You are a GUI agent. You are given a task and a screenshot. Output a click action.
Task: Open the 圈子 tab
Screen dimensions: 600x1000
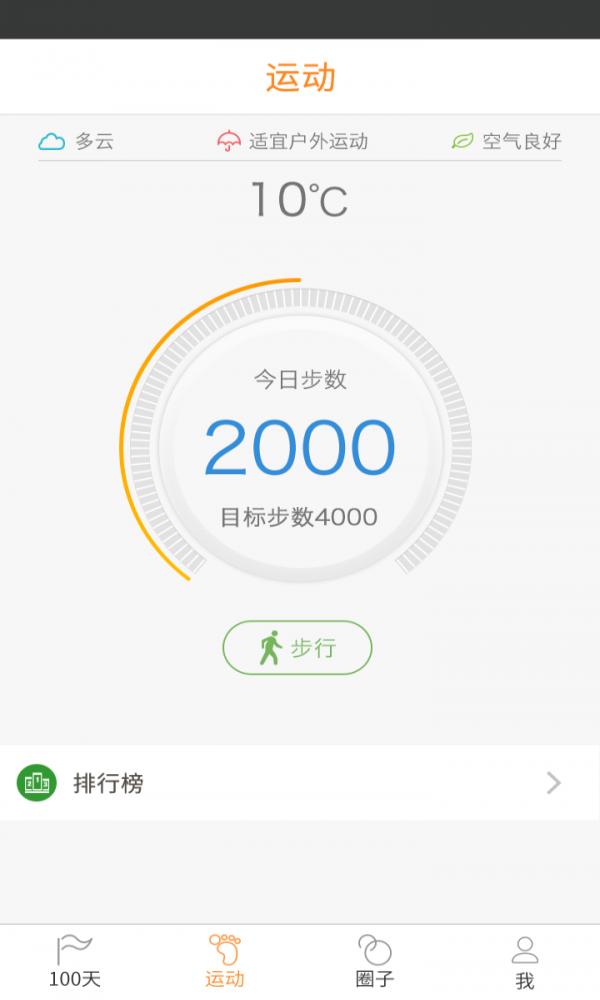coord(375,961)
